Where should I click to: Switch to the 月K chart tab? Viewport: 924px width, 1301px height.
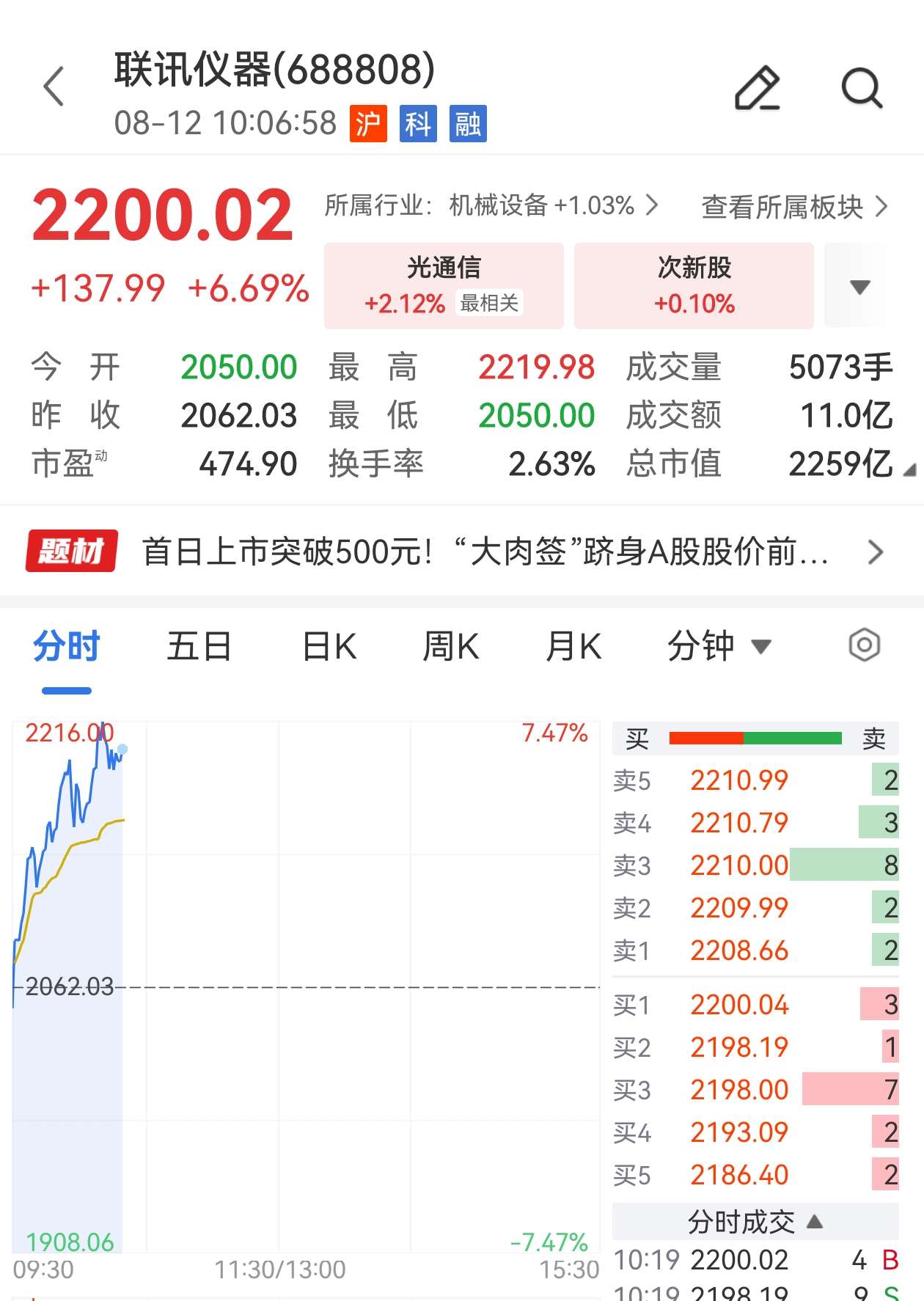coord(573,647)
